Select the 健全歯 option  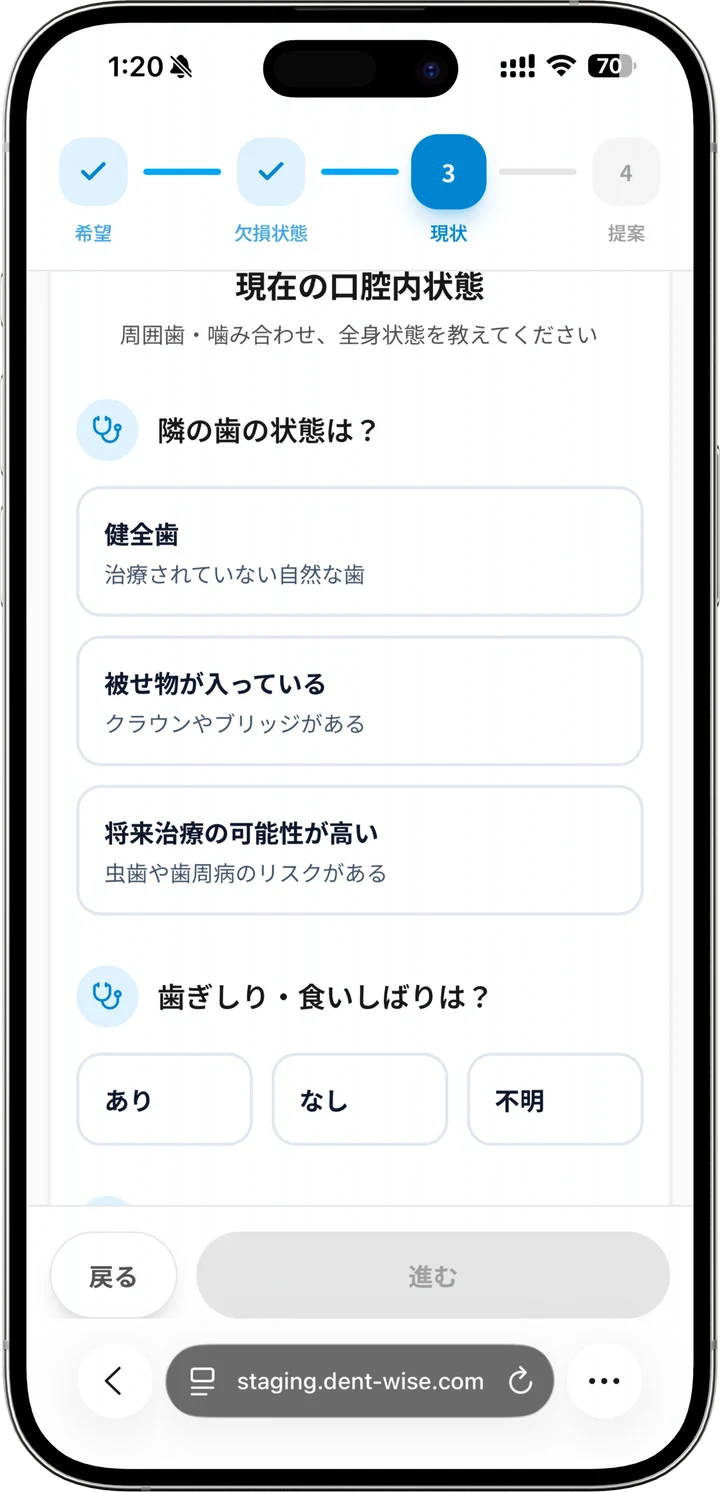[359, 552]
